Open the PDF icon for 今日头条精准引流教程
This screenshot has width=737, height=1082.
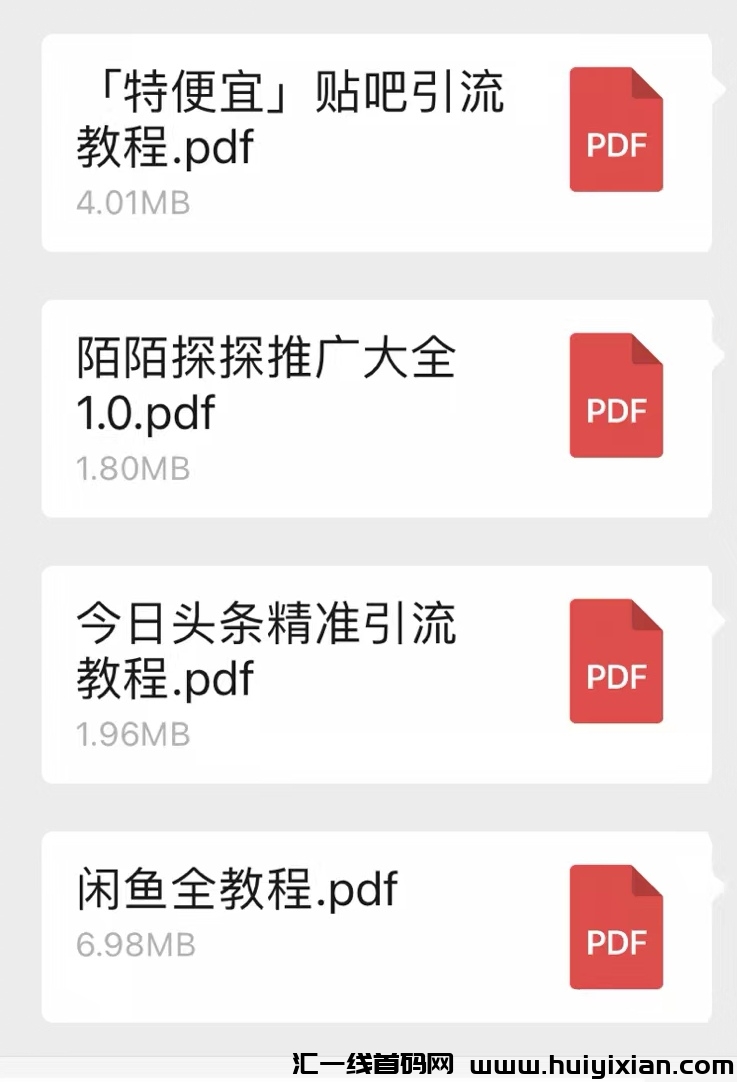click(616, 662)
